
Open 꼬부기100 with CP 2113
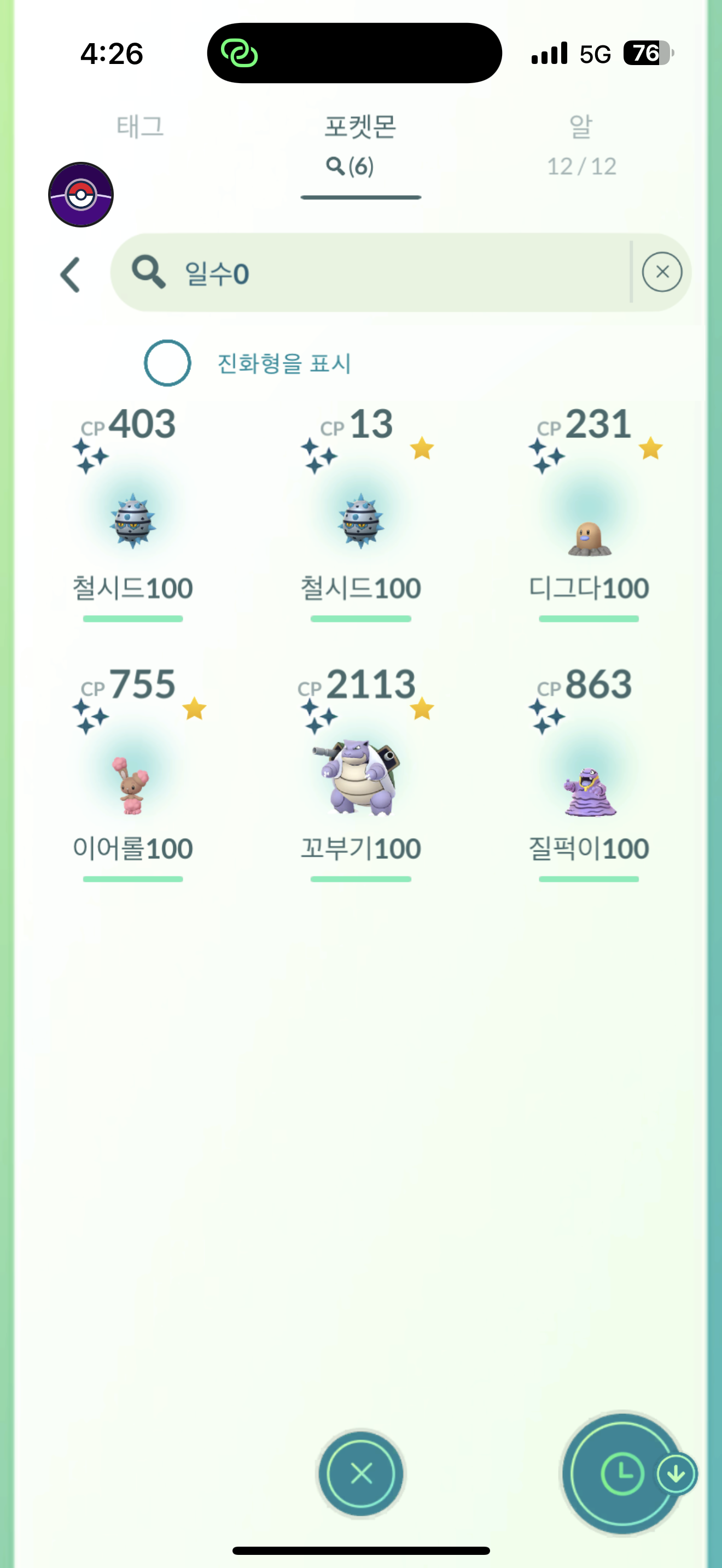coord(361,779)
